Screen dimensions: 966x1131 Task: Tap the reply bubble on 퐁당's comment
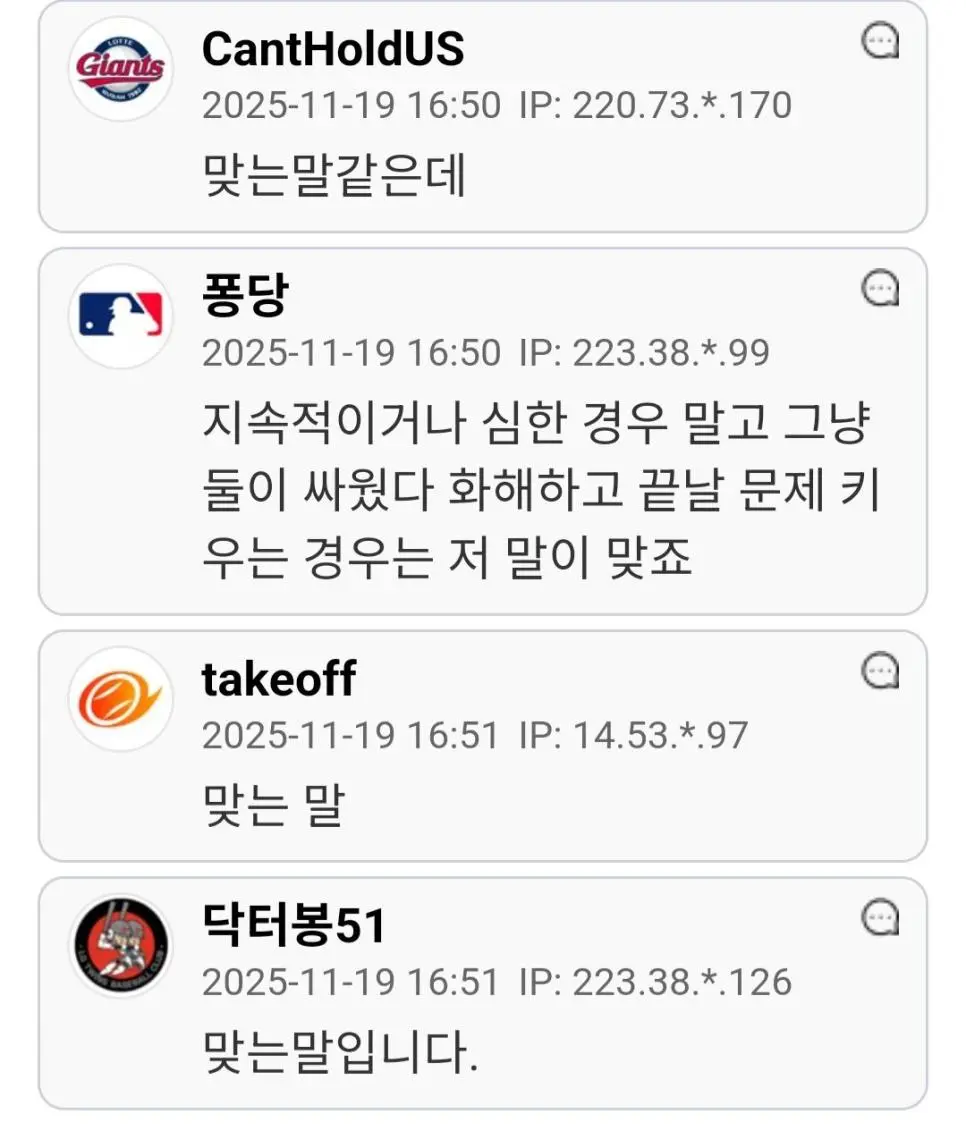880,291
